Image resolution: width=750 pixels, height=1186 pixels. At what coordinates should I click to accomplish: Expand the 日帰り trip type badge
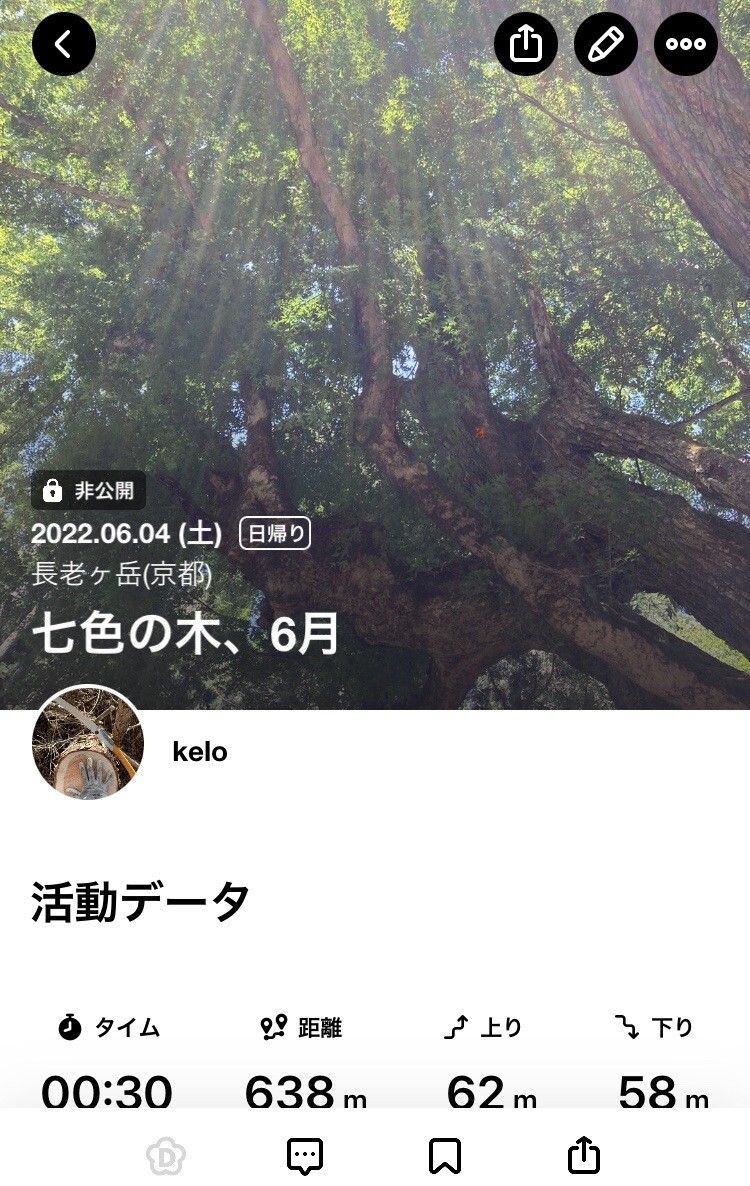[x=275, y=534]
